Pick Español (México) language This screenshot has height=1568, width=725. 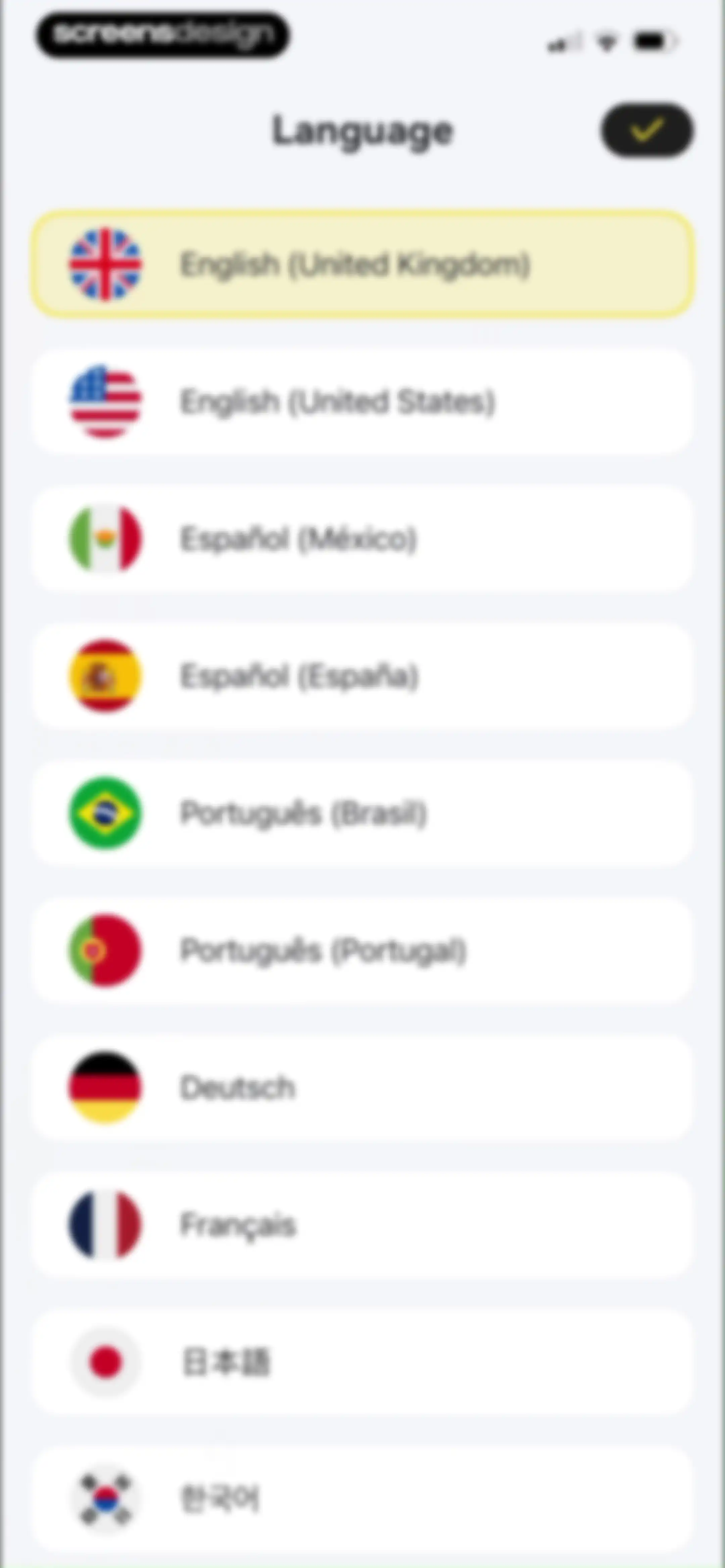tap(363, 539)
